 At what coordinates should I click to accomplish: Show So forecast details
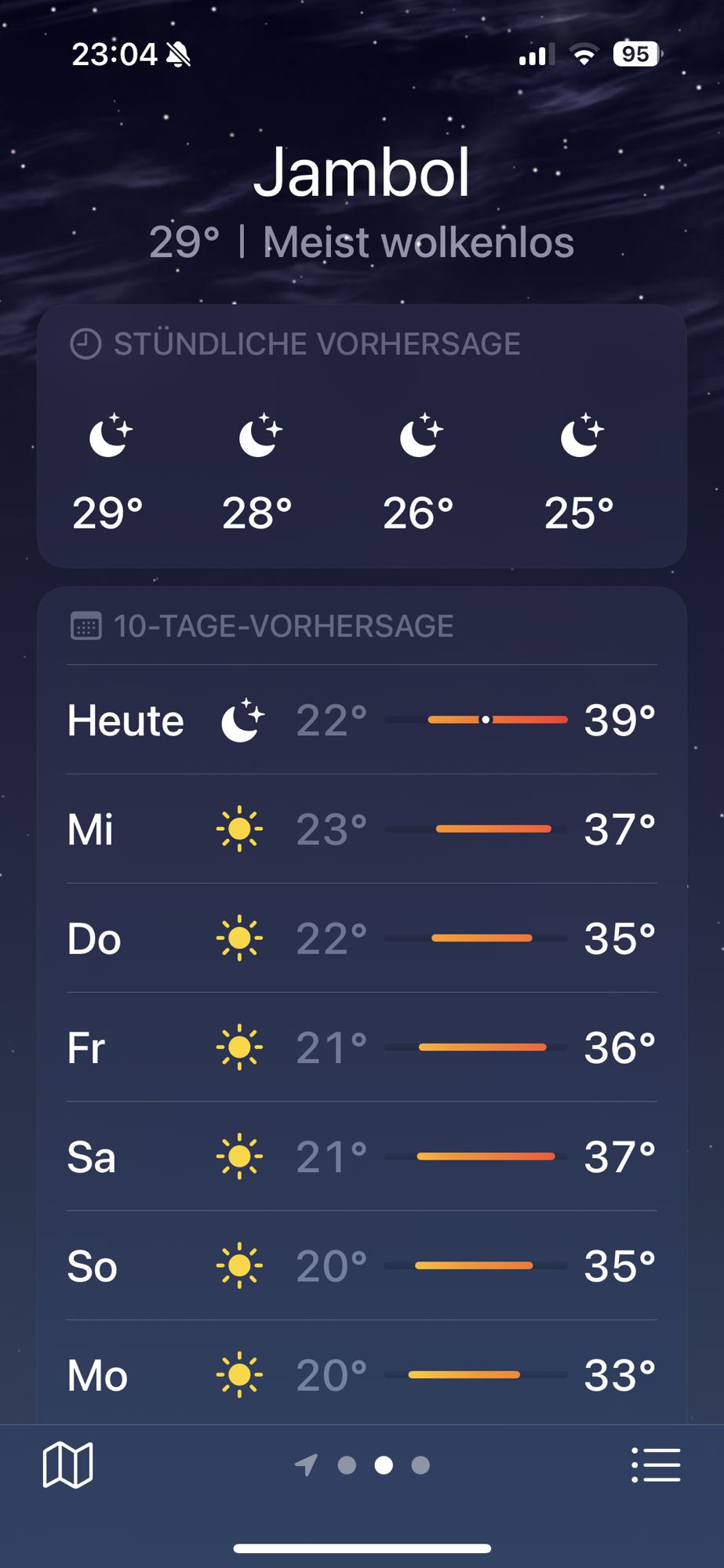(x=362, y=1265)
